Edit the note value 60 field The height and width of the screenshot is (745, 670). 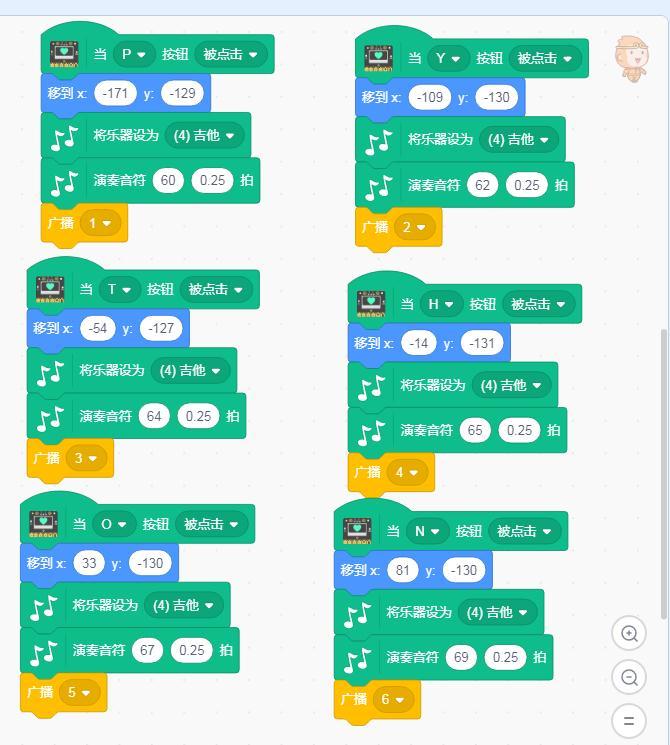168,181
